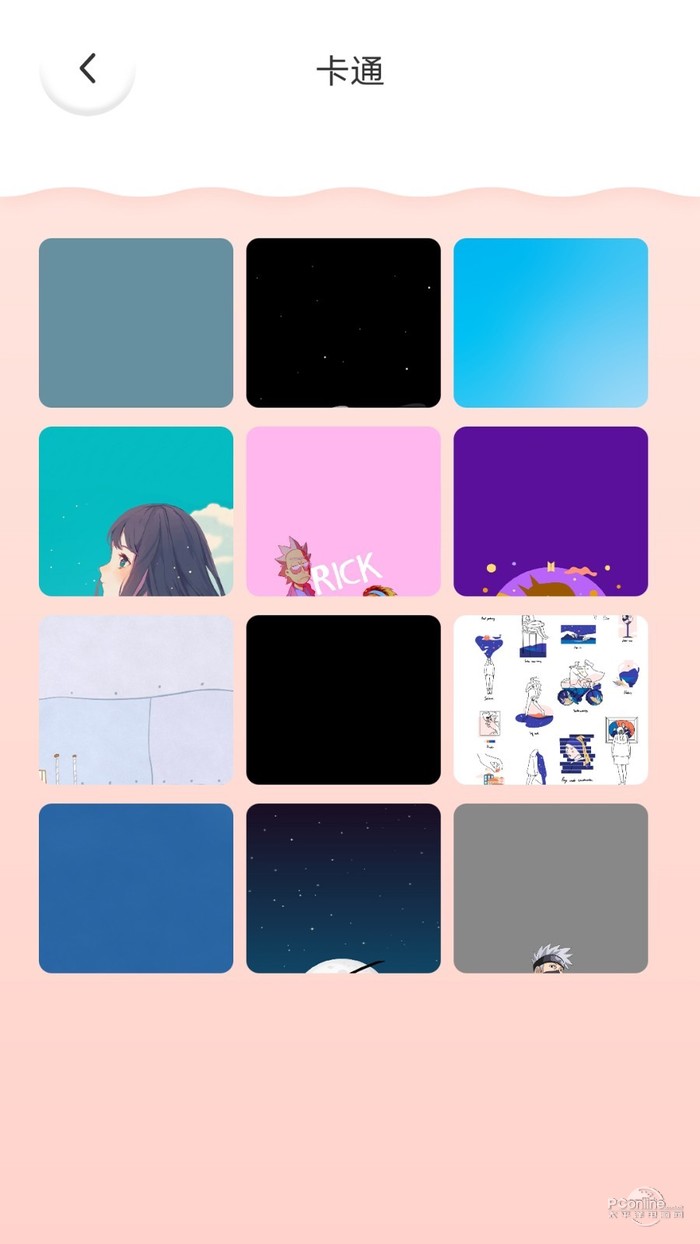700x1244 pixels.
Task: Open the pale lavender wall wallpaper
Action: click(136, 700)
